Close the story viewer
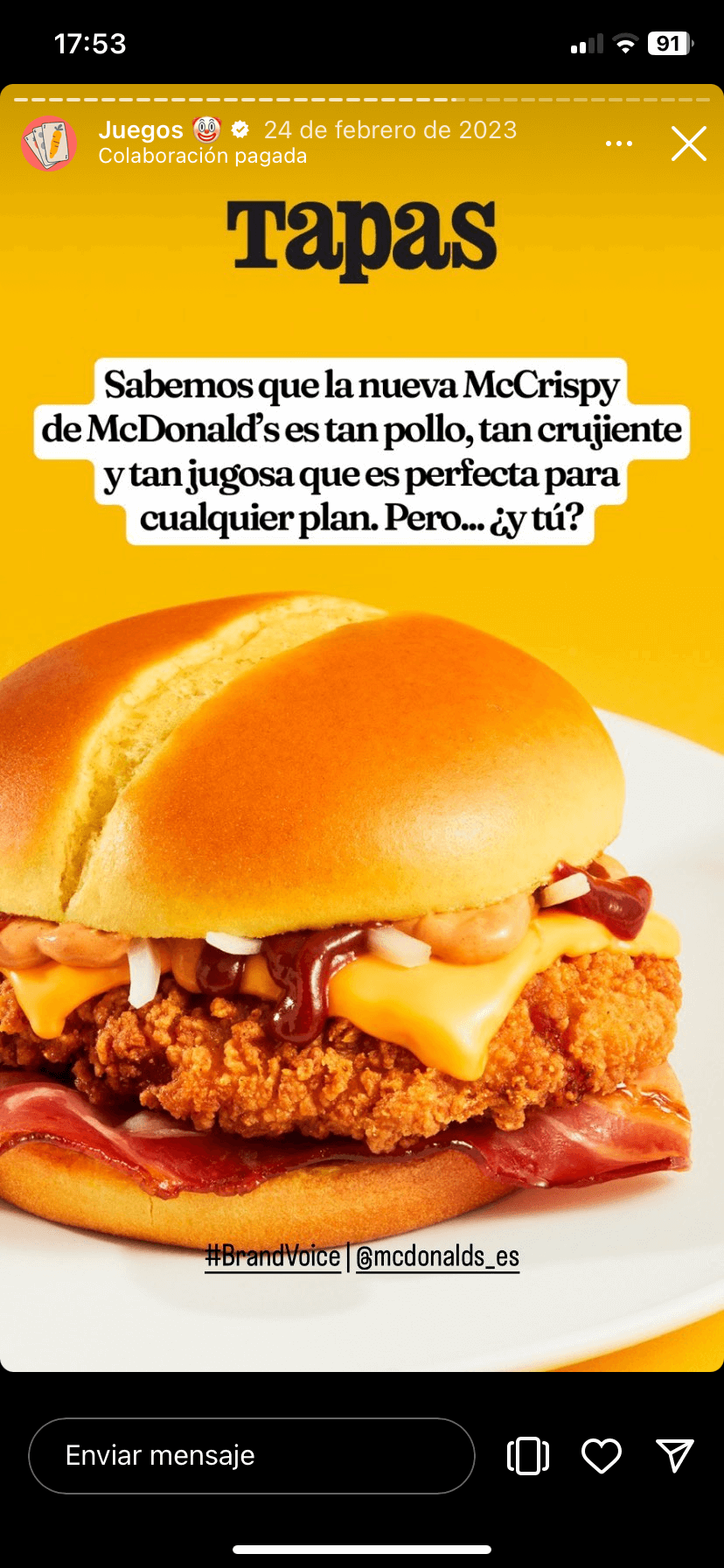 pos(688,143)
